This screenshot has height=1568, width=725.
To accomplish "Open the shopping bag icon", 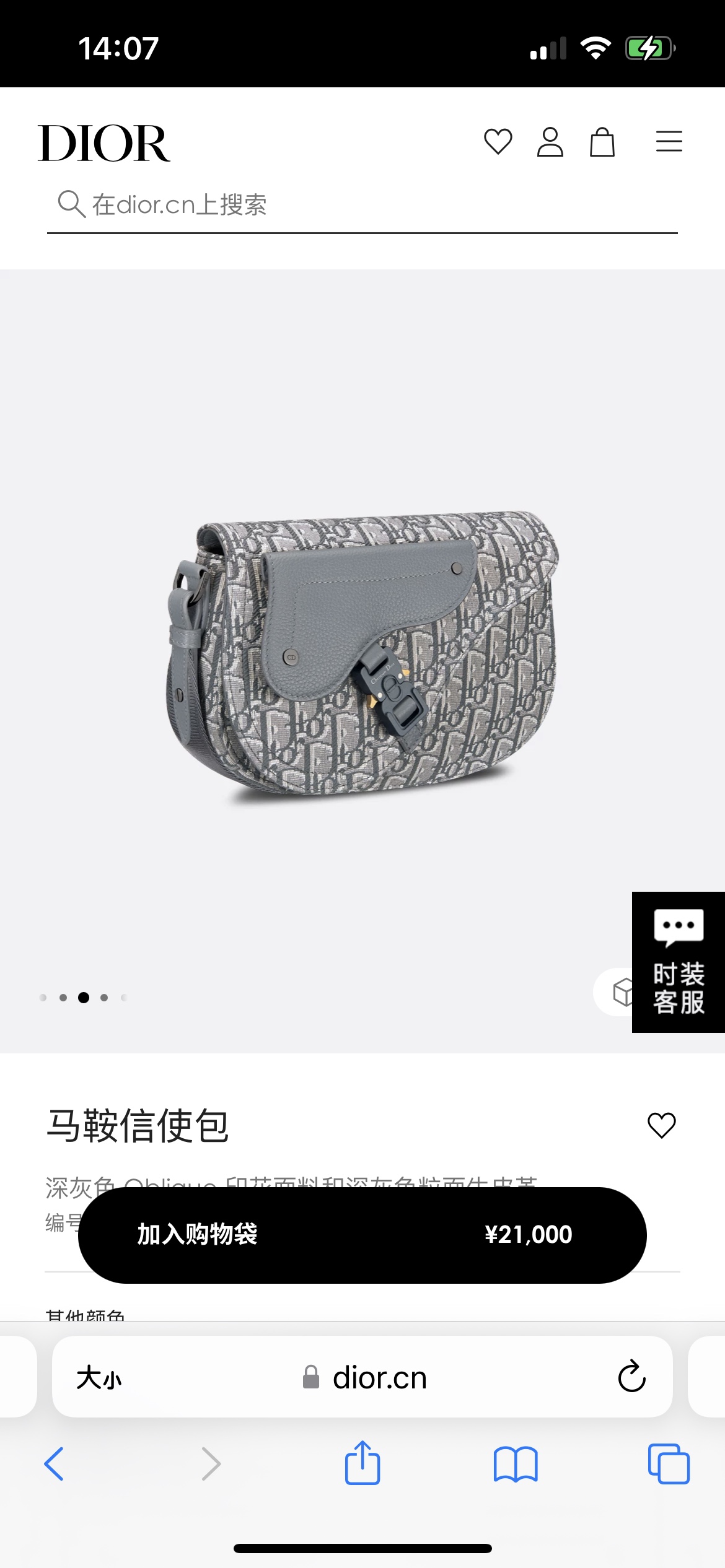I will tap(602, 142).
